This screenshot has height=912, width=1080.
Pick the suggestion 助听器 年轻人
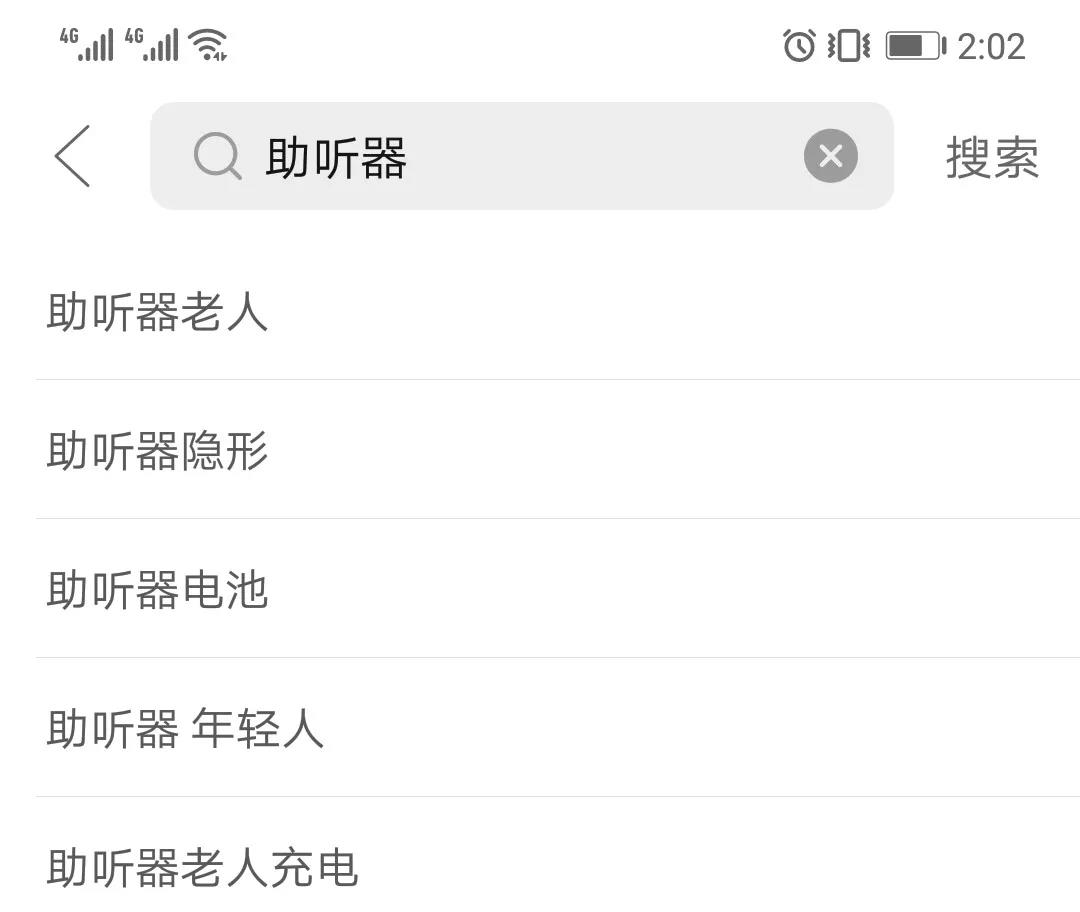186,729
